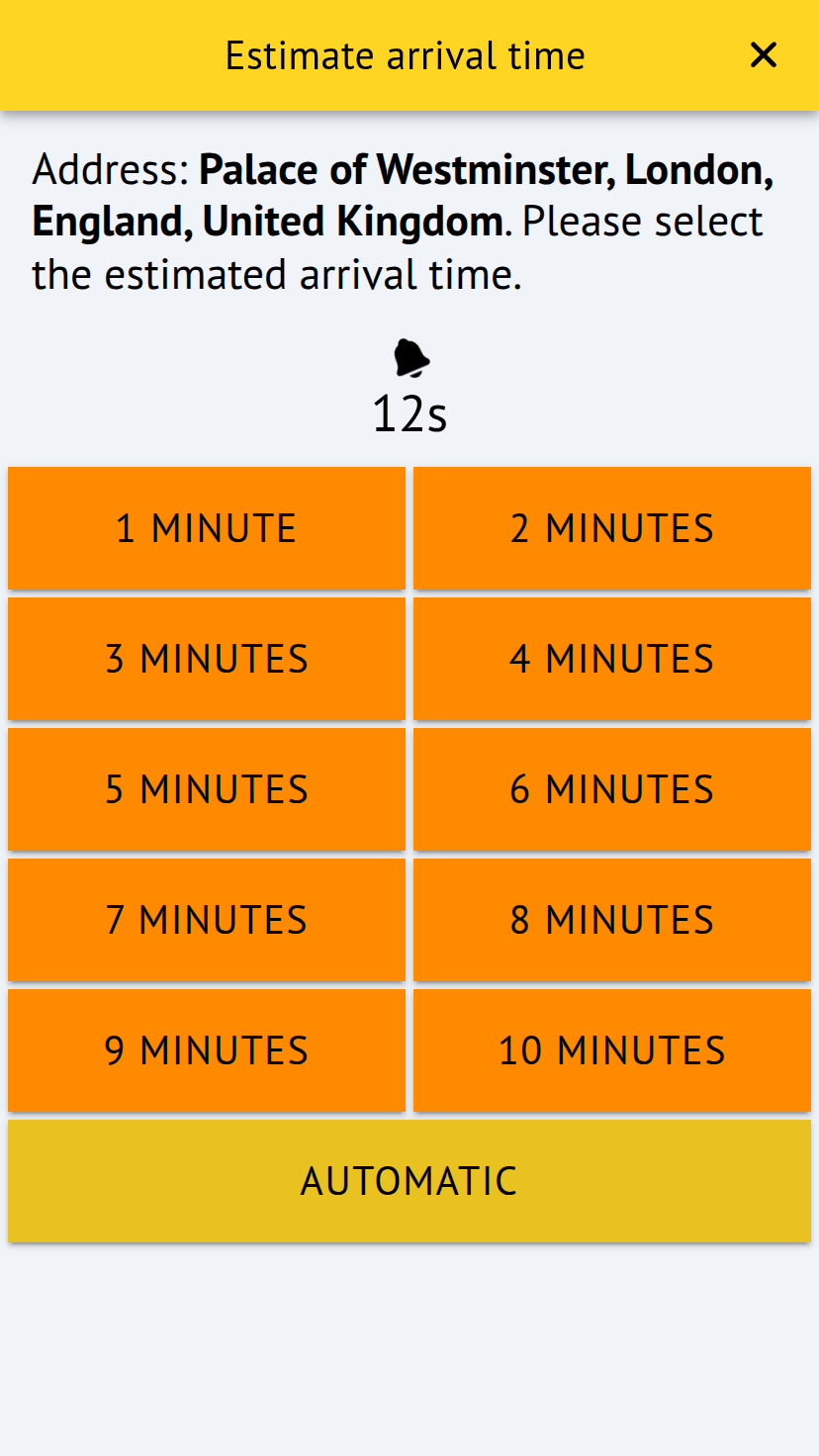Choose the 2 minutes option
Viewport: 819px width, 1456px height.
coord(612,528)
